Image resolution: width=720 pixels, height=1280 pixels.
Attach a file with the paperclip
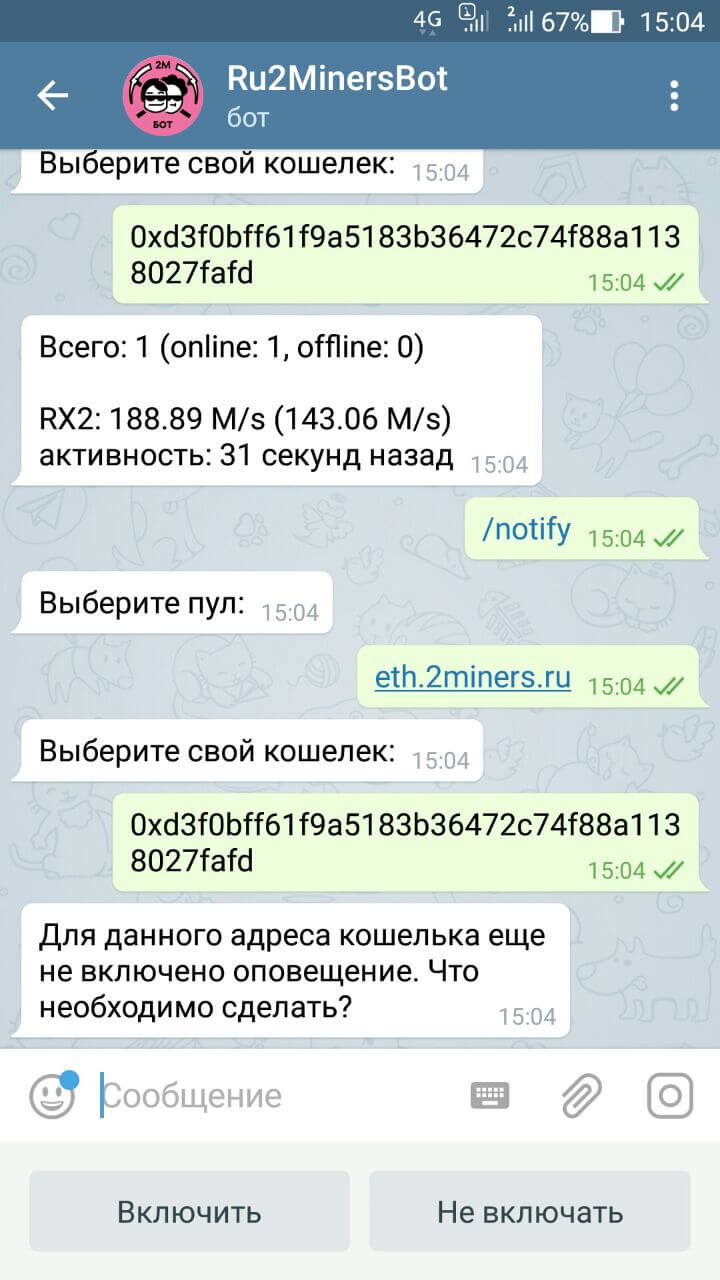click(581, 1096)
